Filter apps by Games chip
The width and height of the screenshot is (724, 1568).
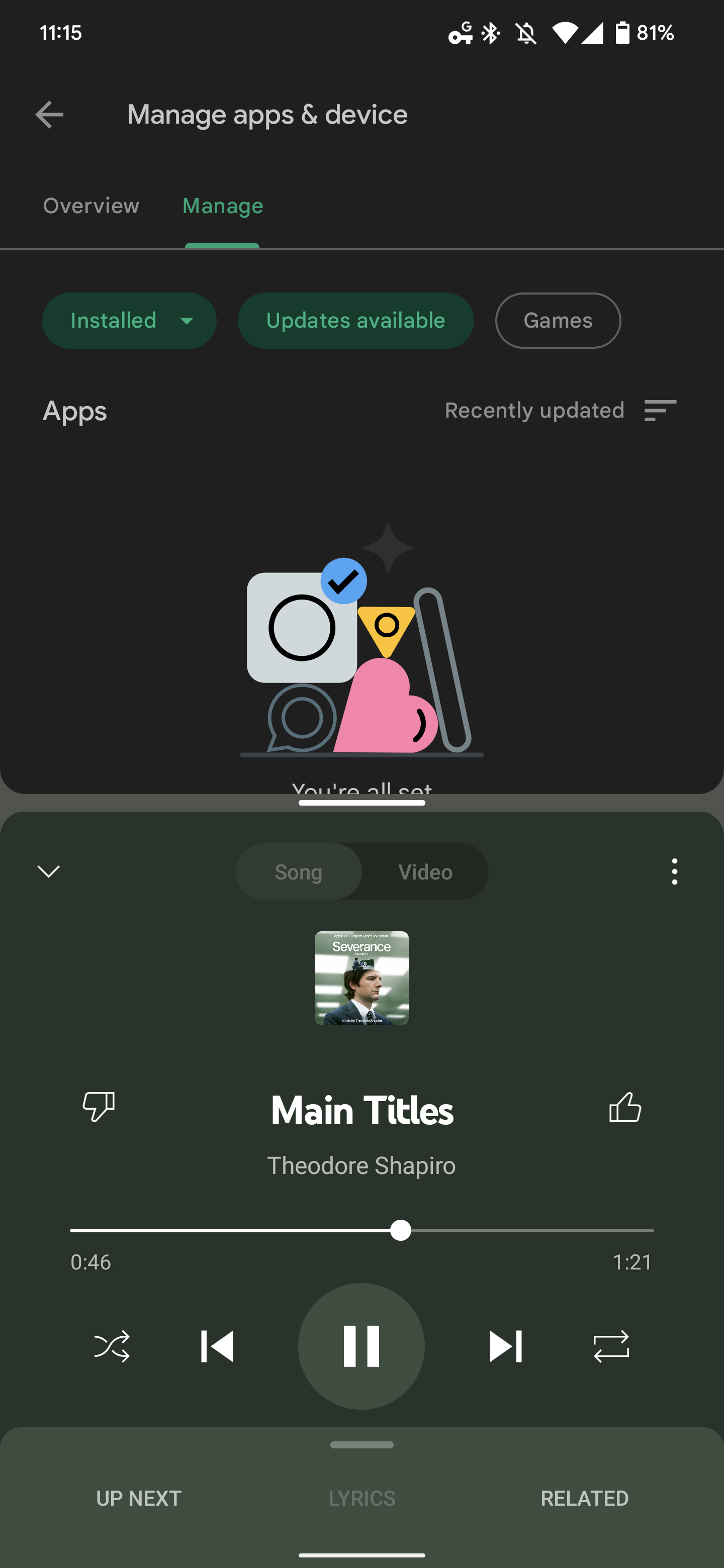(558, 321)
